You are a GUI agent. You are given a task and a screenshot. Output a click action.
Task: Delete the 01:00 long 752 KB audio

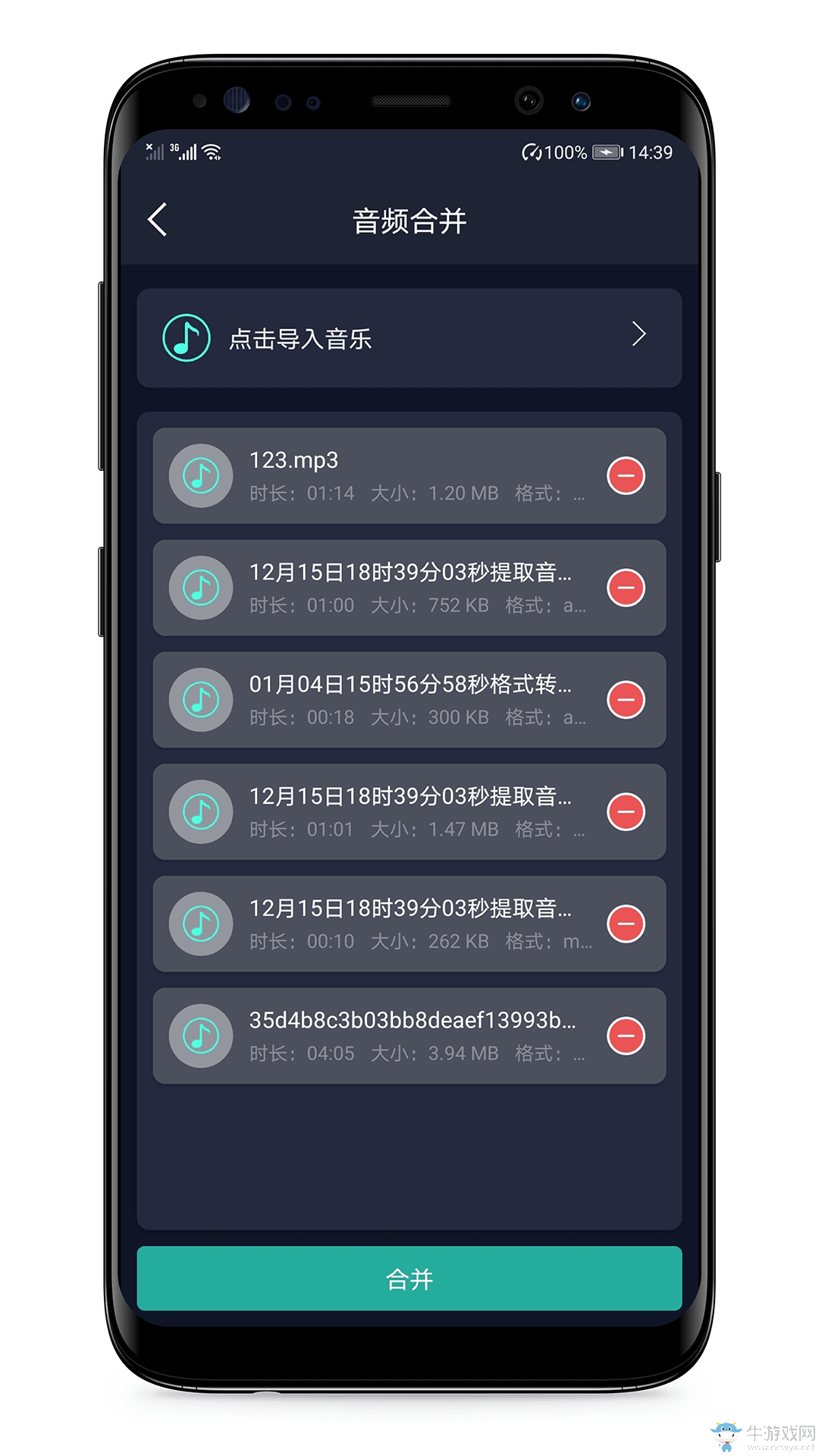pos(626,588)
